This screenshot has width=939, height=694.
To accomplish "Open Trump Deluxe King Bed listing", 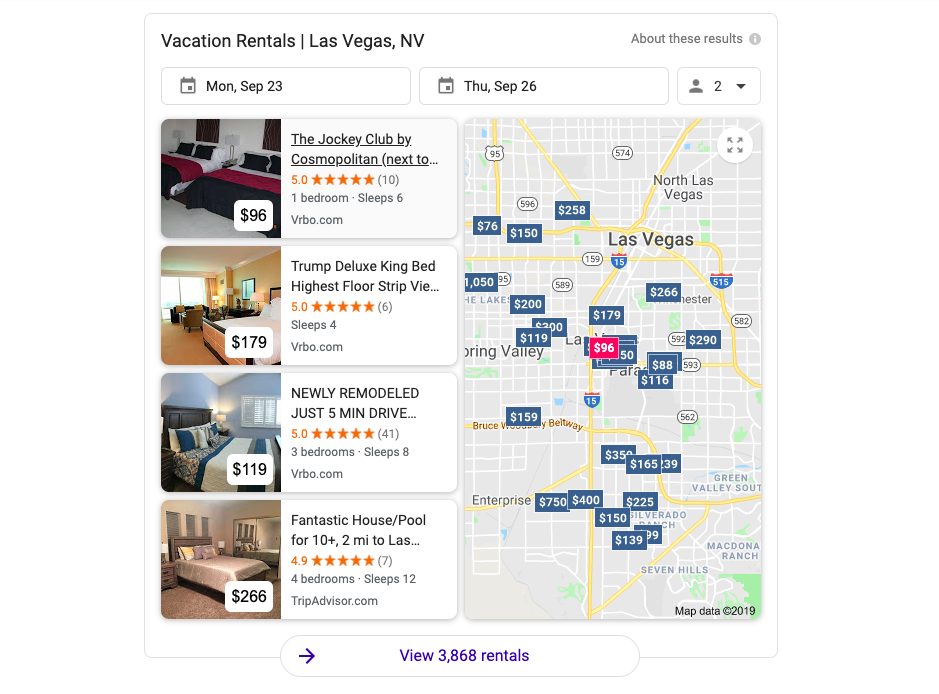I will (365, 276).
